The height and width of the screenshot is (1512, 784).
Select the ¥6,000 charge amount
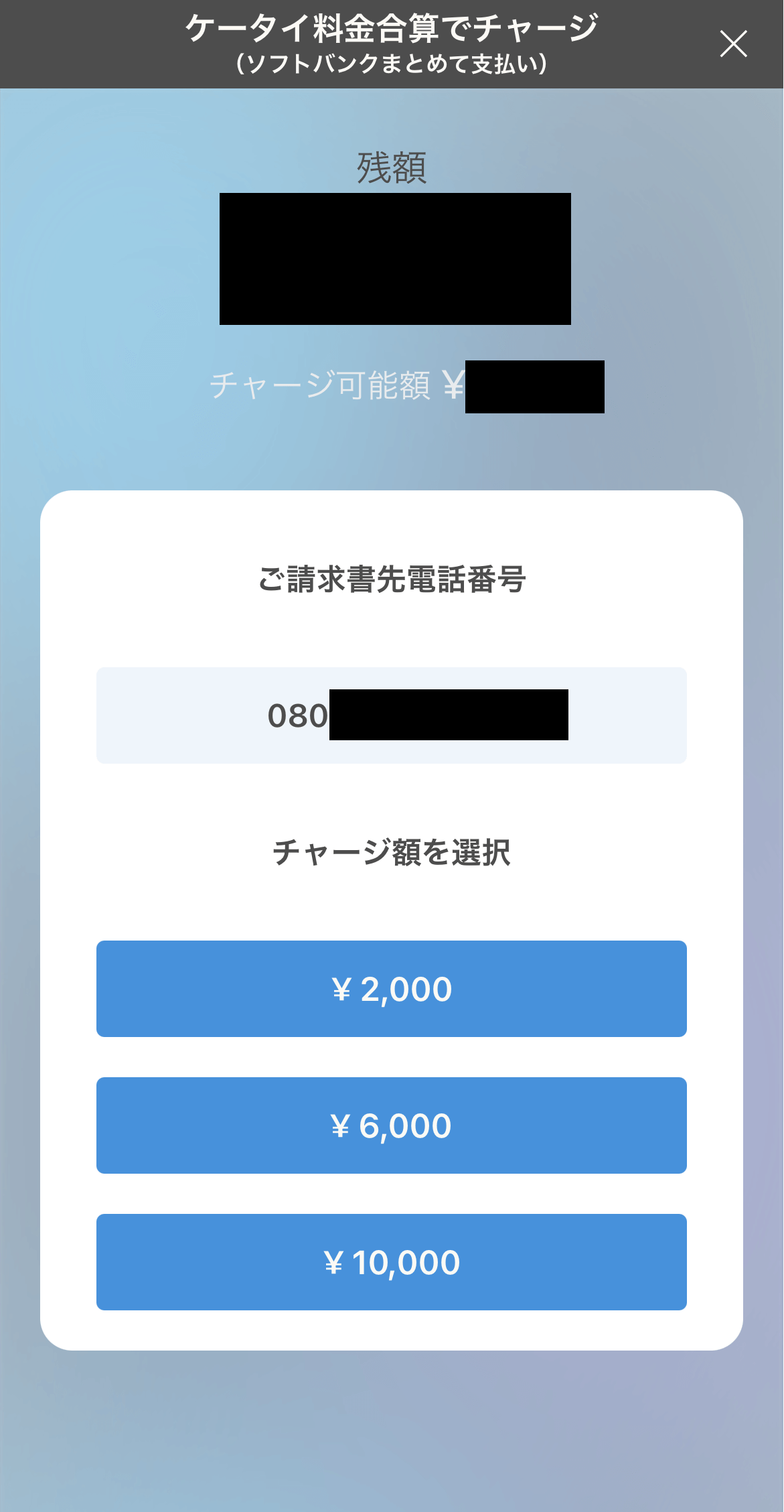(392, 1125)
